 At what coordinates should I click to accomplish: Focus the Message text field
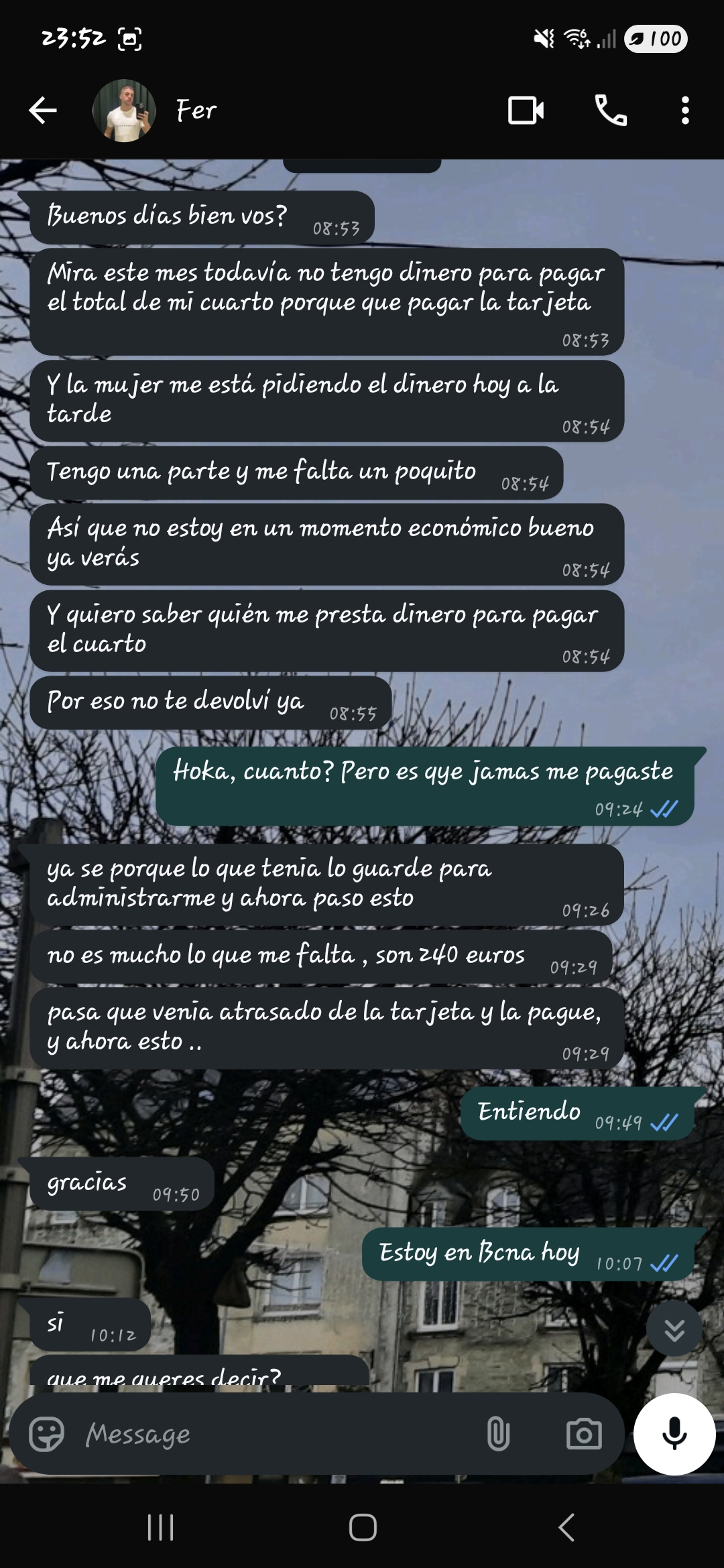click(268, 1434)
